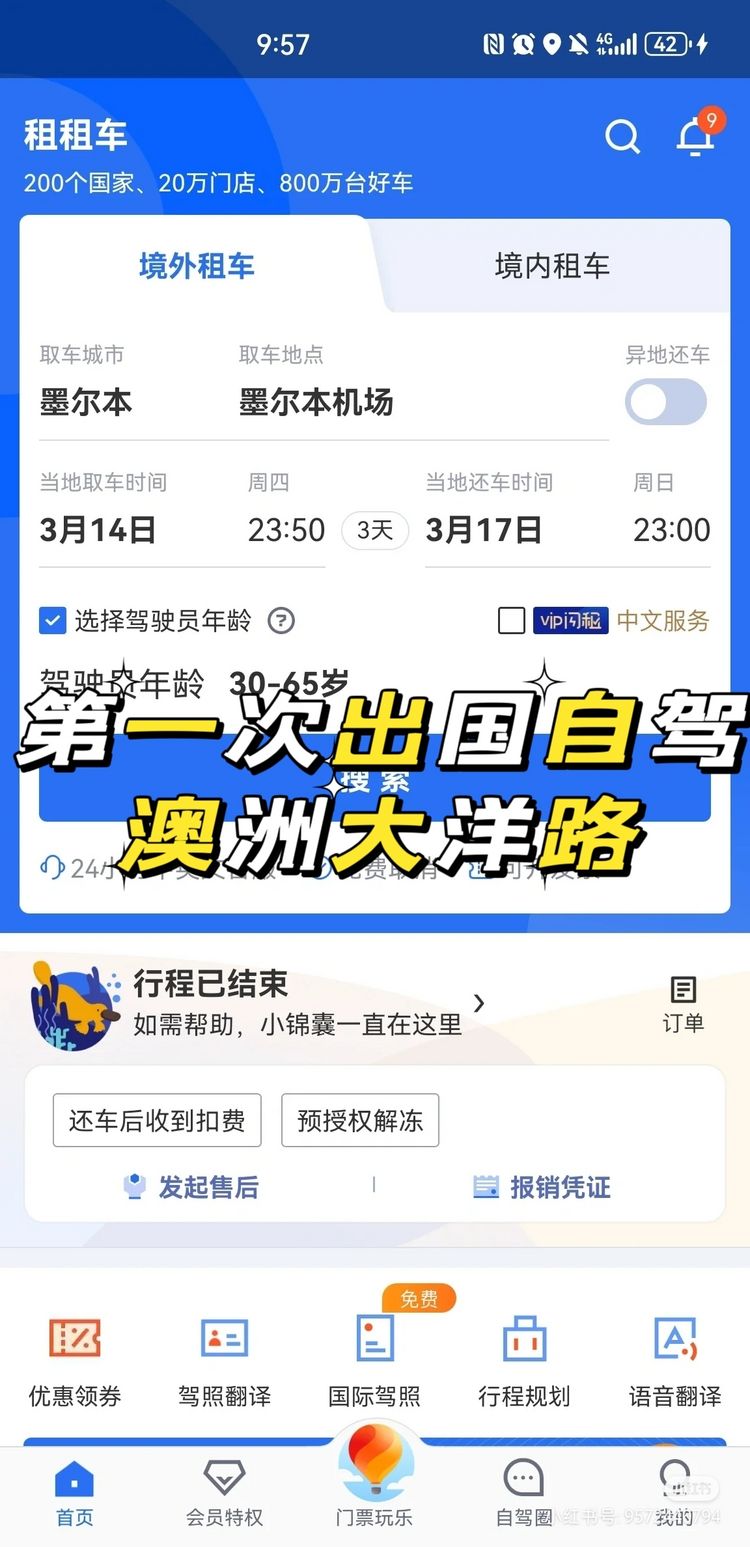Uncheck 选择驾驶员年龄 checkbox
The width and height of the screenshot is (750, 1547).
(x=52, y=621)
